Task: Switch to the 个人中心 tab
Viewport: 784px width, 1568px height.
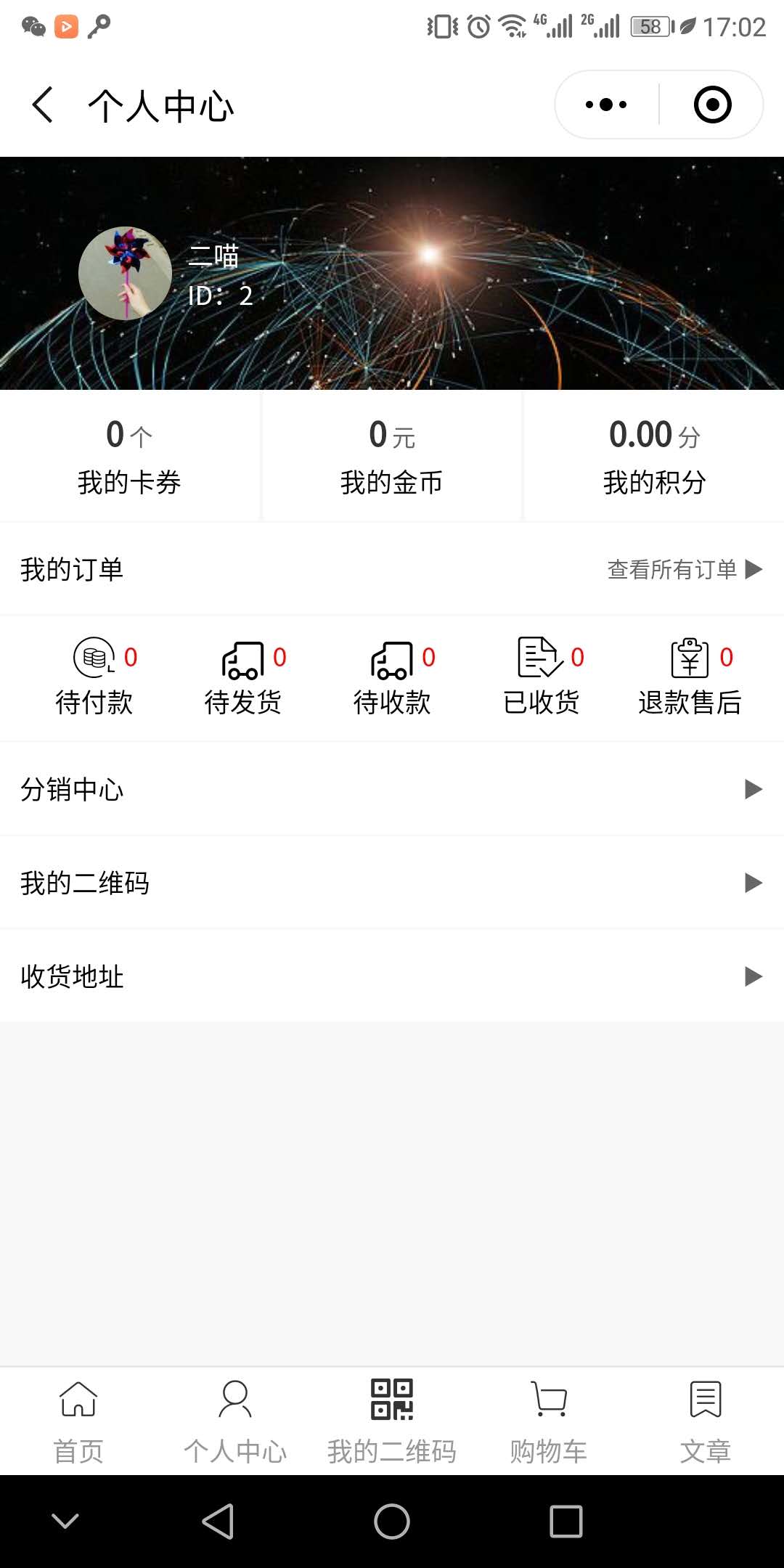Action: (x=235, y=1419)
